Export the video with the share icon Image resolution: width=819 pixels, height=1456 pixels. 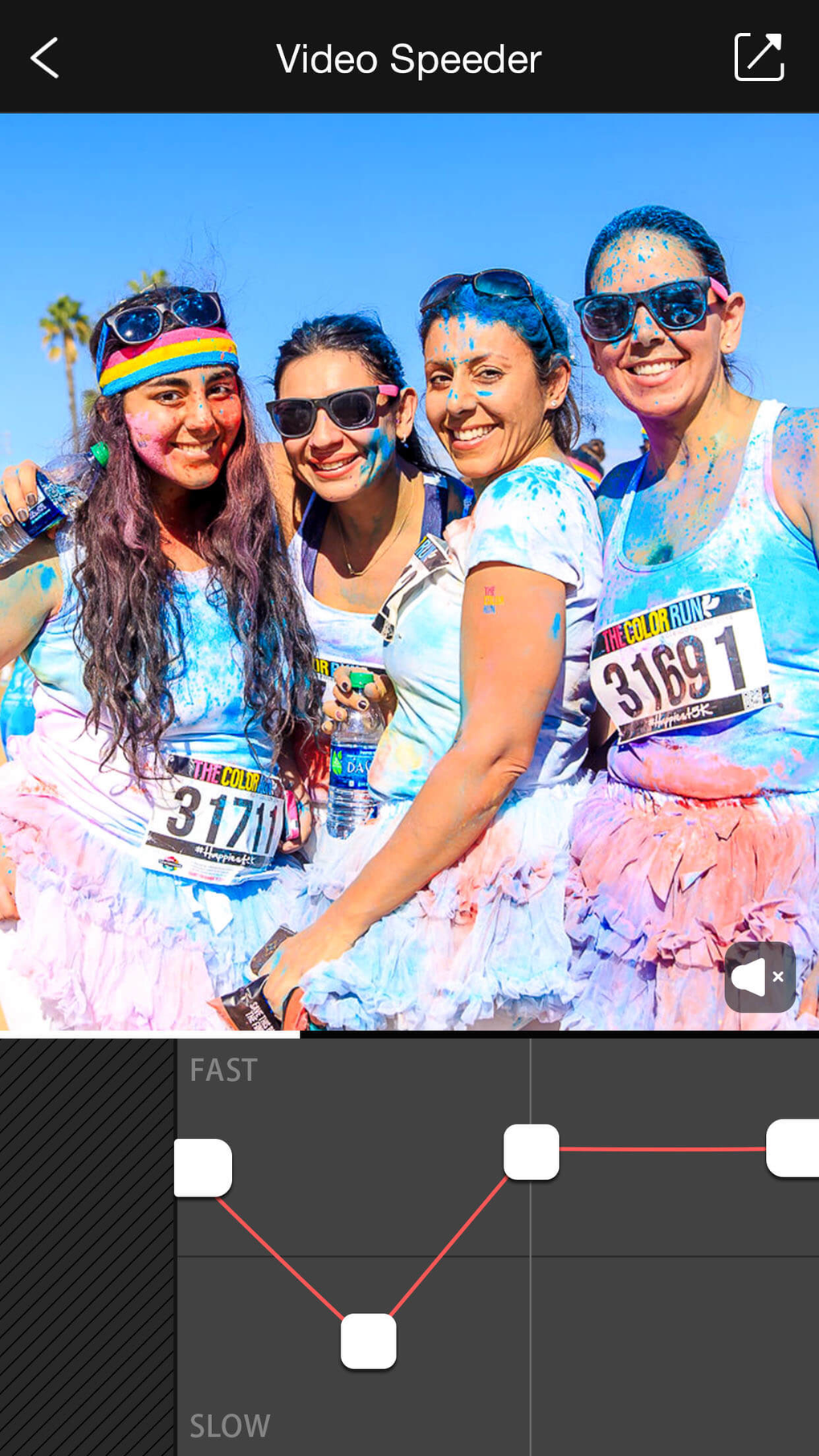pos(759,57)
